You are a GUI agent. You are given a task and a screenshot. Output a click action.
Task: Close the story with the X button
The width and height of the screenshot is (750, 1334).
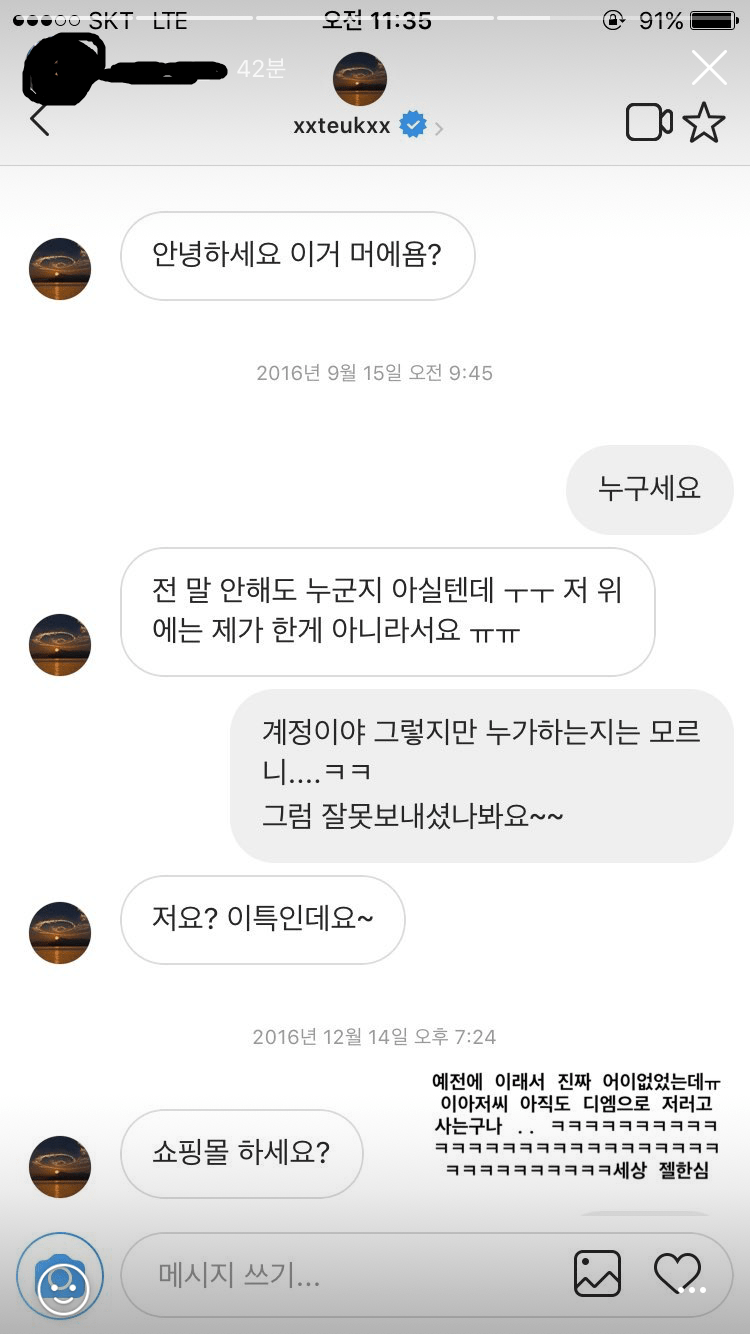710,68
